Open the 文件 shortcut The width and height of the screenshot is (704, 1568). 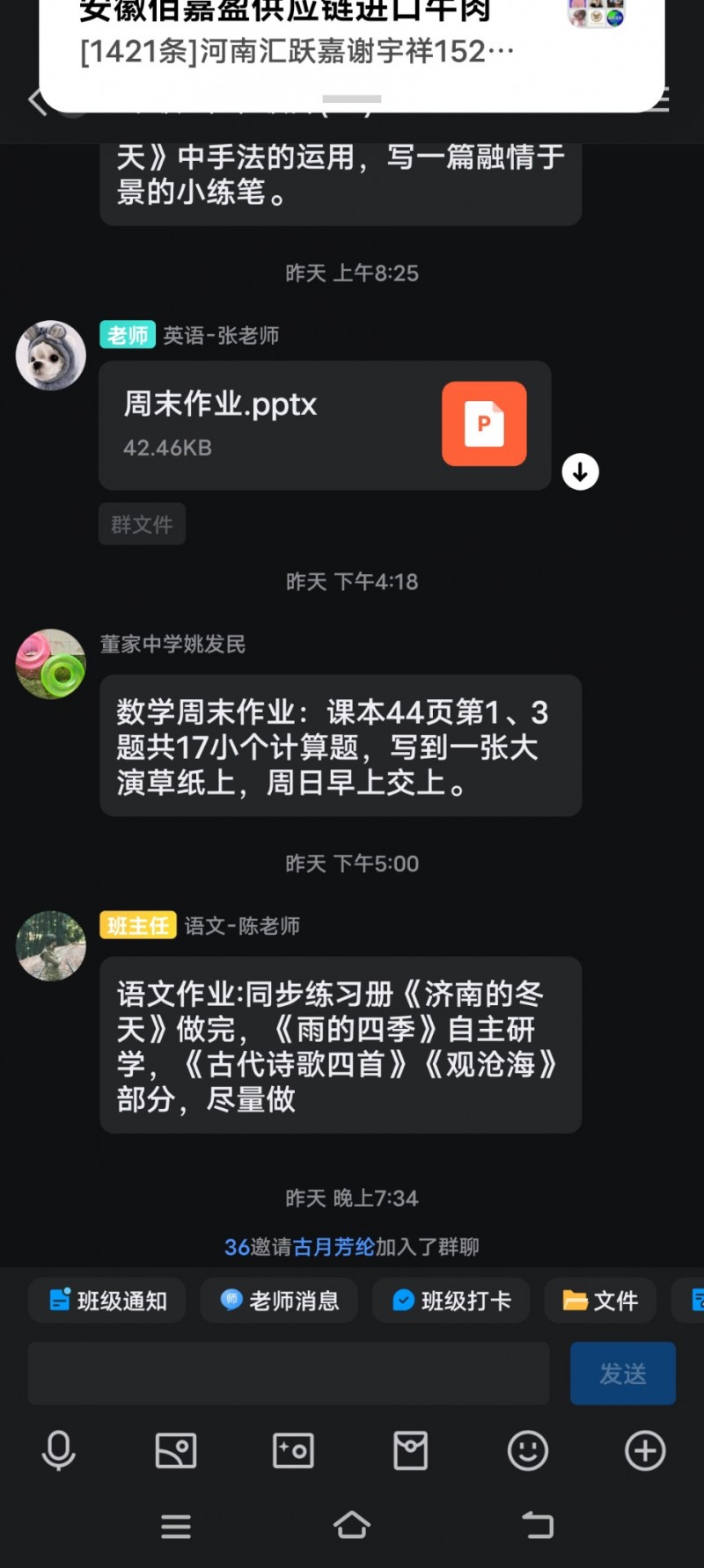[x=600, y=1301]
